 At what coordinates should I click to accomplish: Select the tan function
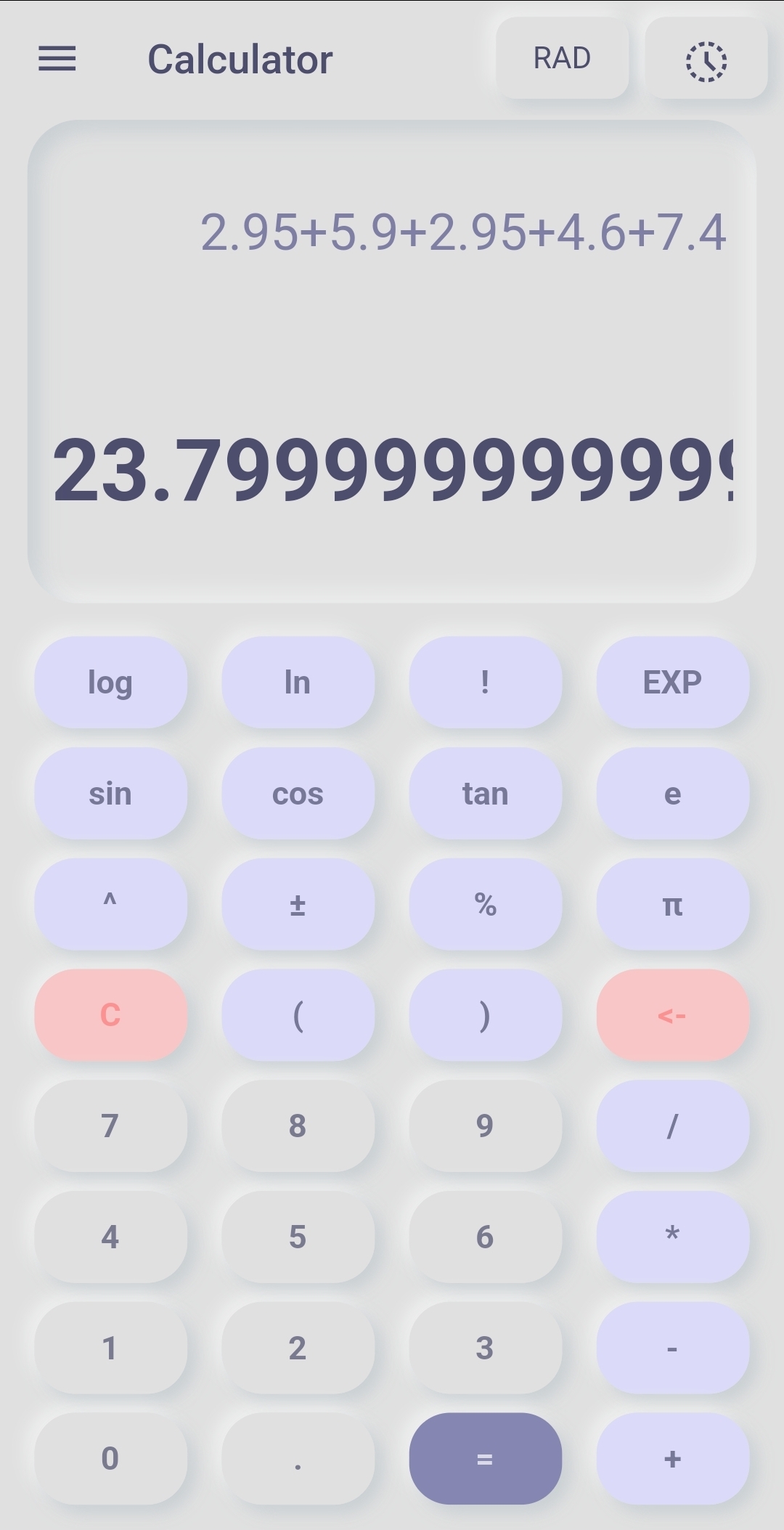coord(485,794)
